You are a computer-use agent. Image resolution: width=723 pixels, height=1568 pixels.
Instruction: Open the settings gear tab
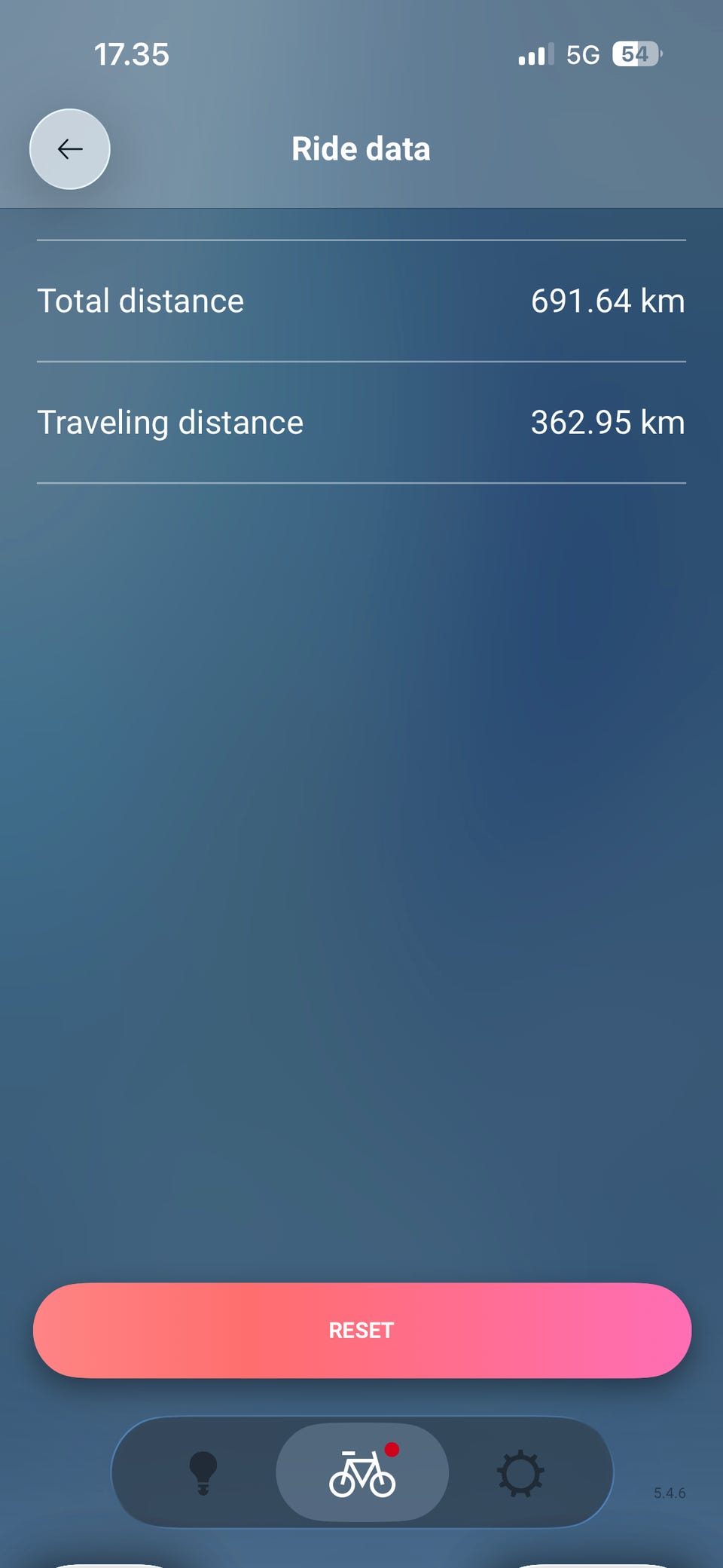pyautogui.click(x=520, y=1473)
